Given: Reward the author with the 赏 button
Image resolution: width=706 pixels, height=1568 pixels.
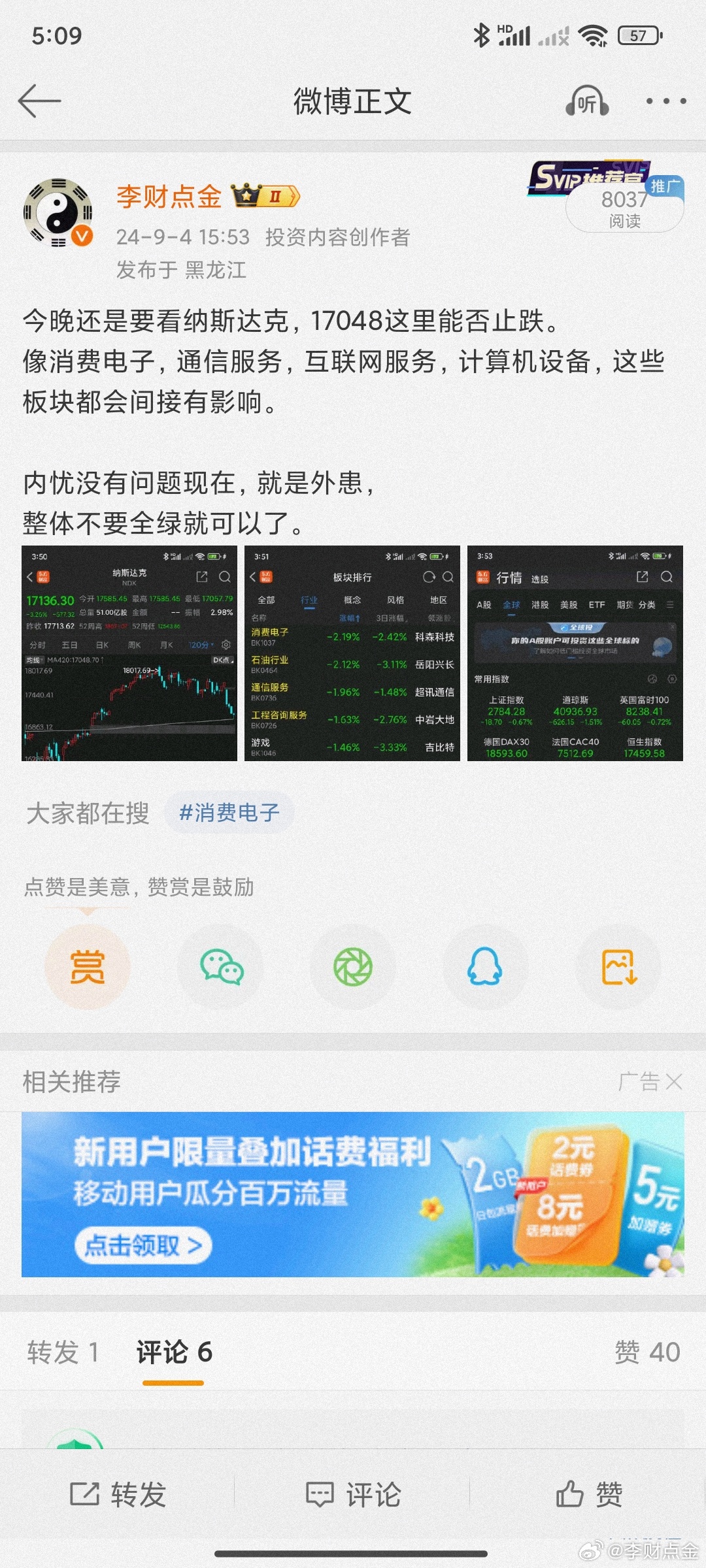Looking at the screenshot, I should pyautogui.click(x=88, y=967).
